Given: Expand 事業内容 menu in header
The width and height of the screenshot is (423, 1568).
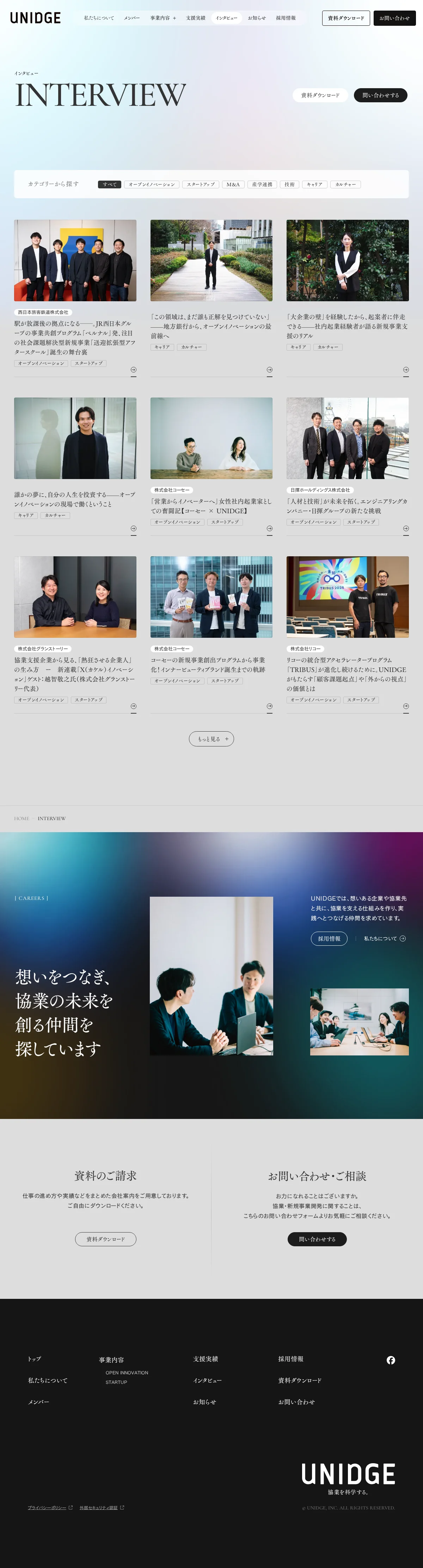Looking at the screenshot, I should 163,18.
